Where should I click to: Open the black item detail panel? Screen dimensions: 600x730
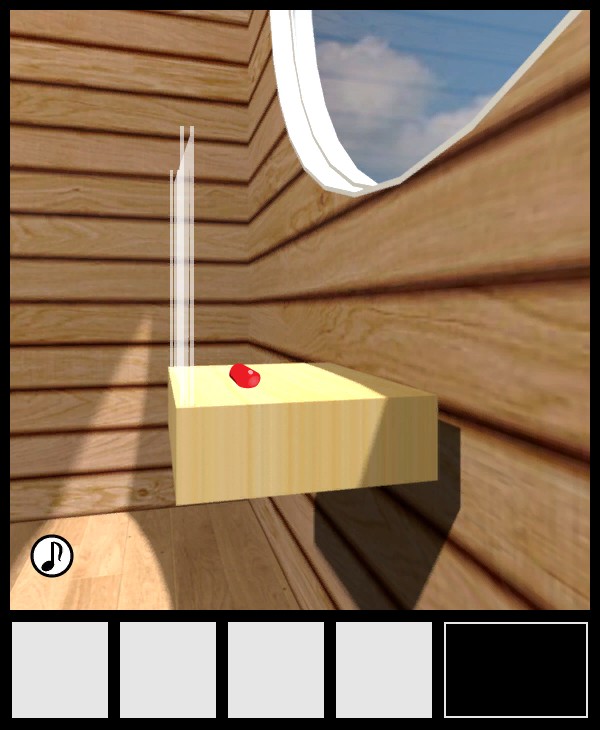pyautogui.click(x=516, y=670)
